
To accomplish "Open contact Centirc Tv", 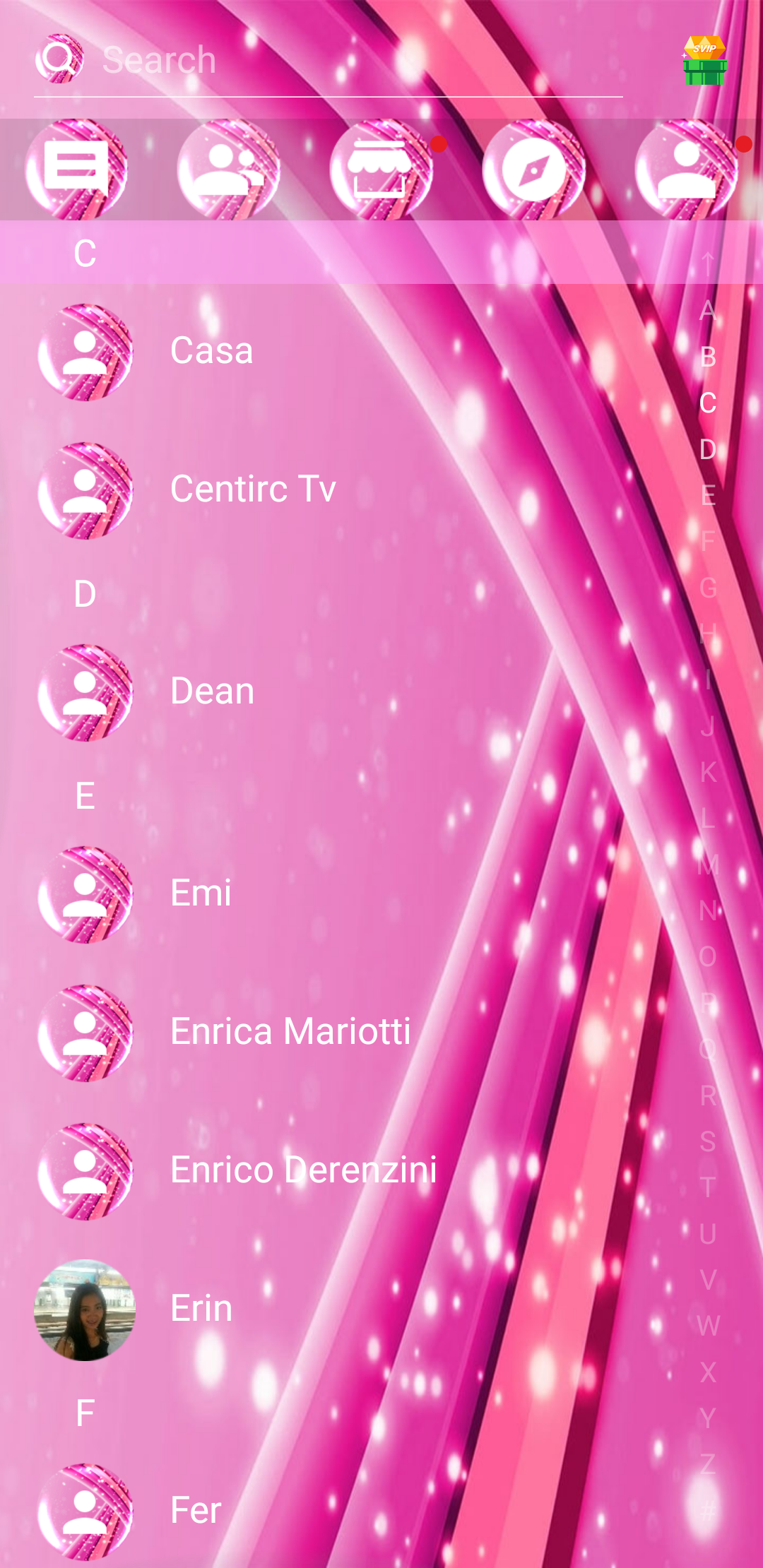I will [x=252, y=488].
